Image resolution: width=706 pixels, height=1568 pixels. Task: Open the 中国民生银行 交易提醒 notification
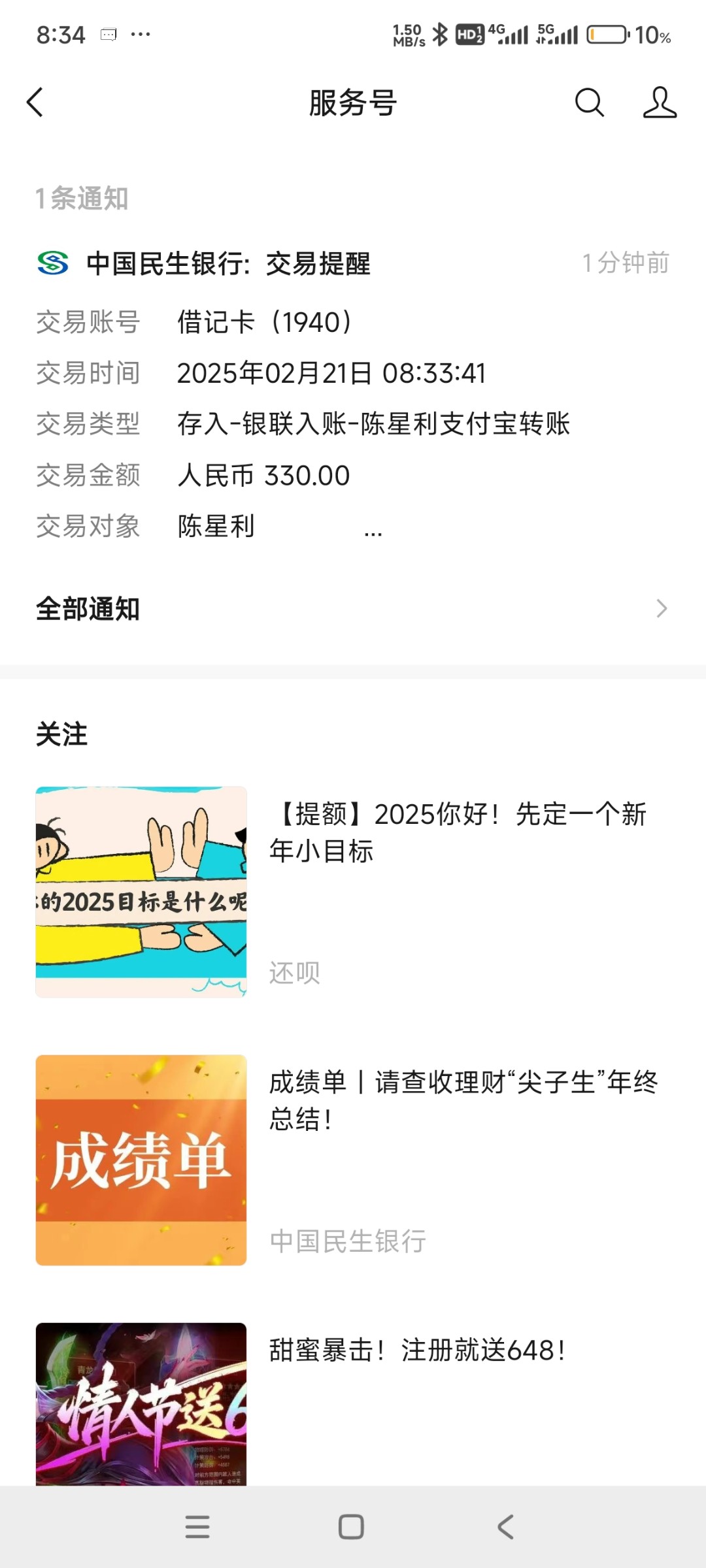(x=353, y=392)
